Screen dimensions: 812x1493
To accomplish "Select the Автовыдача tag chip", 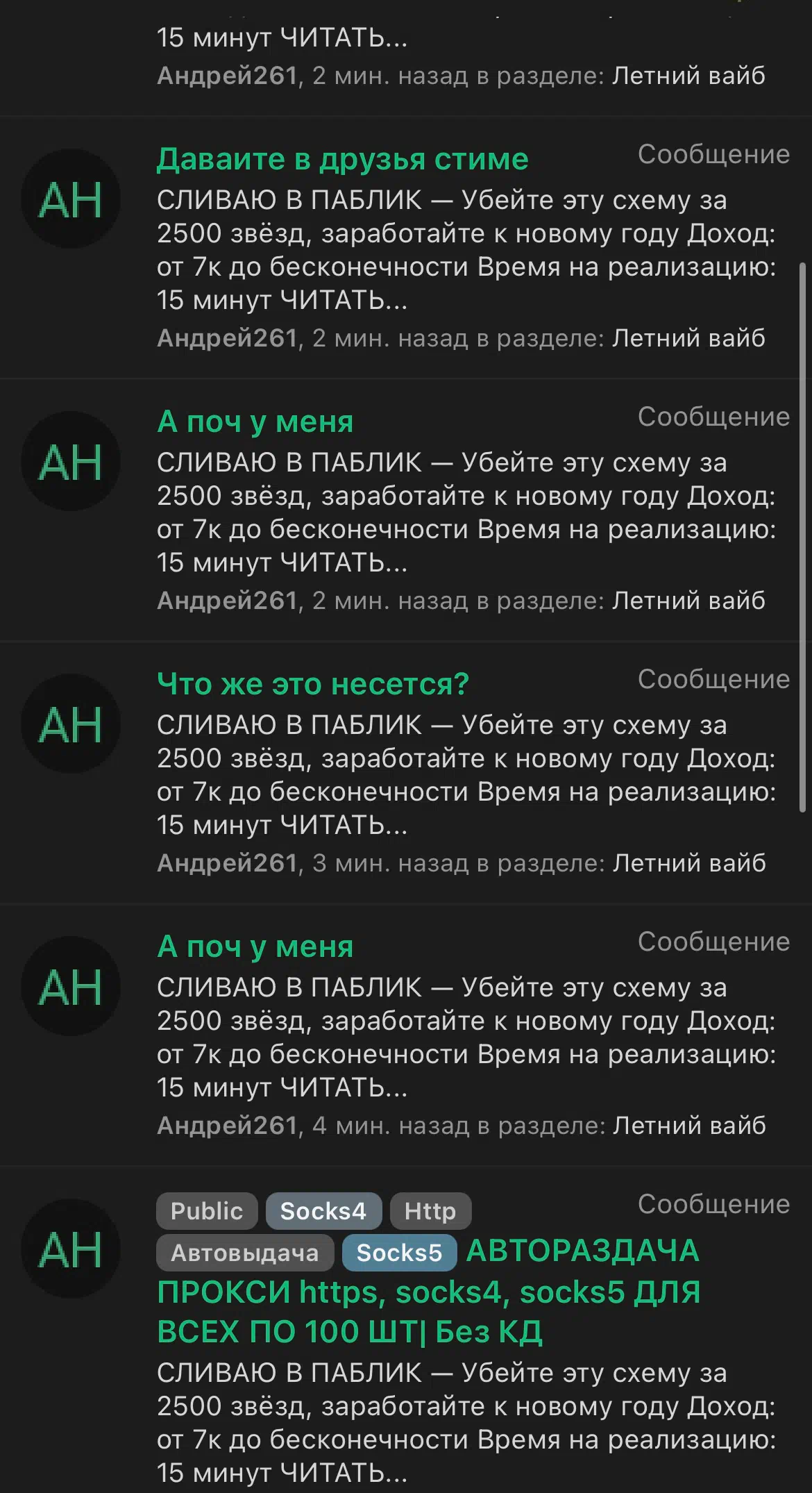I will 245,1253.
